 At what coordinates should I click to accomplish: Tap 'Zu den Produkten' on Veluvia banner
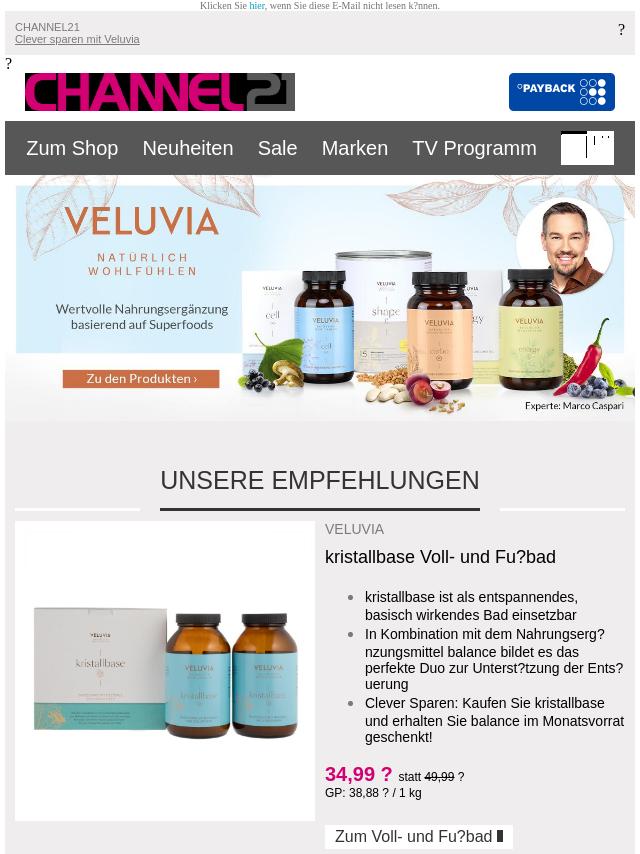(x=141, y=379)
